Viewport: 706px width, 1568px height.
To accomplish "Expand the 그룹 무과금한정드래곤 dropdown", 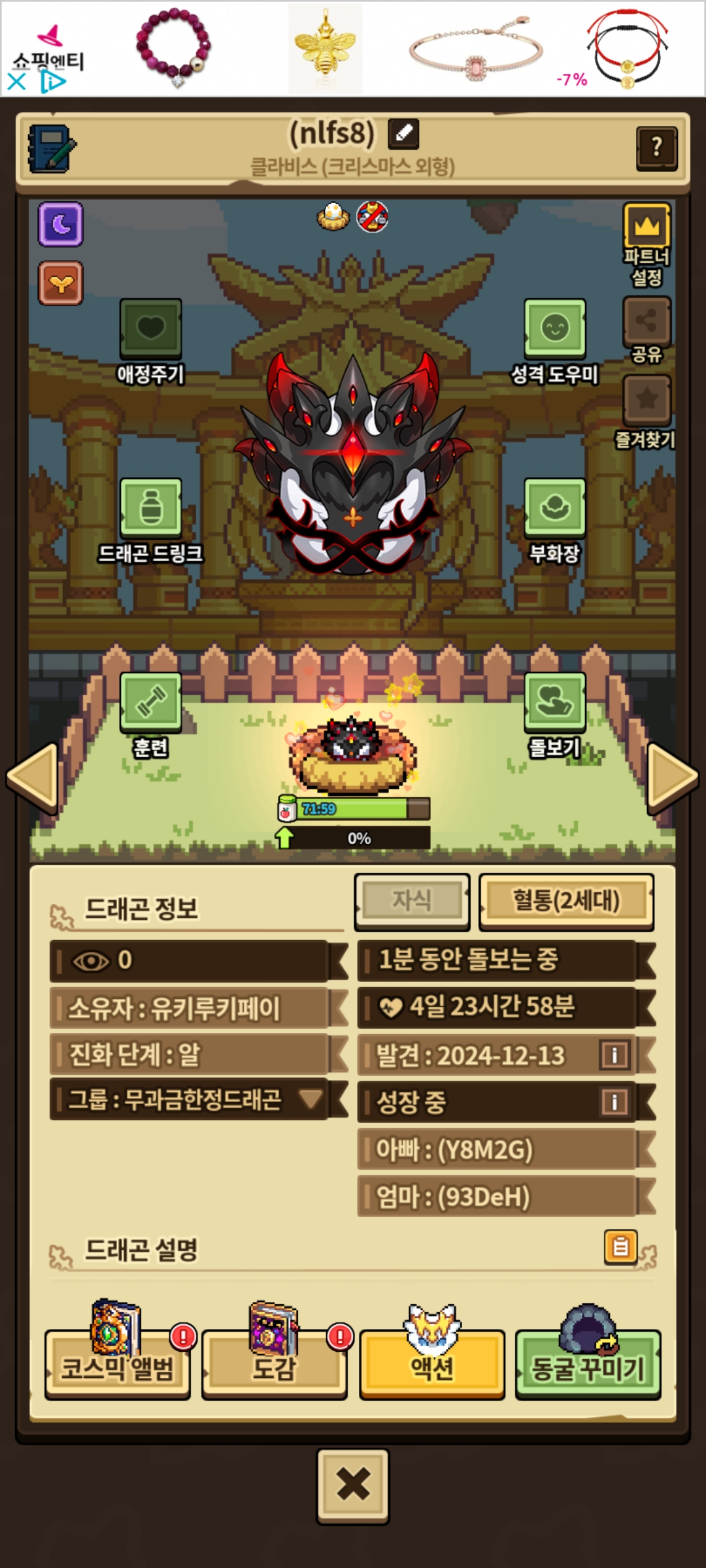I will (309, 1099).
